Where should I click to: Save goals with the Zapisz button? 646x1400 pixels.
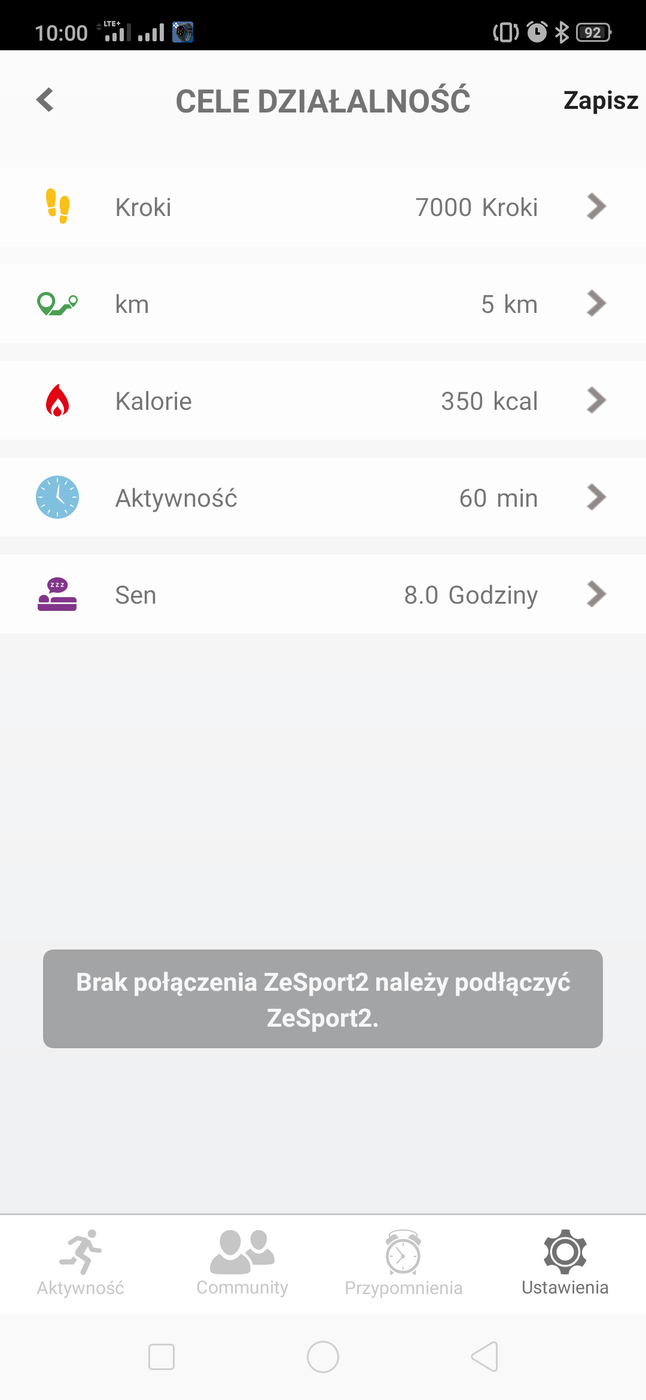pos(600,100)
